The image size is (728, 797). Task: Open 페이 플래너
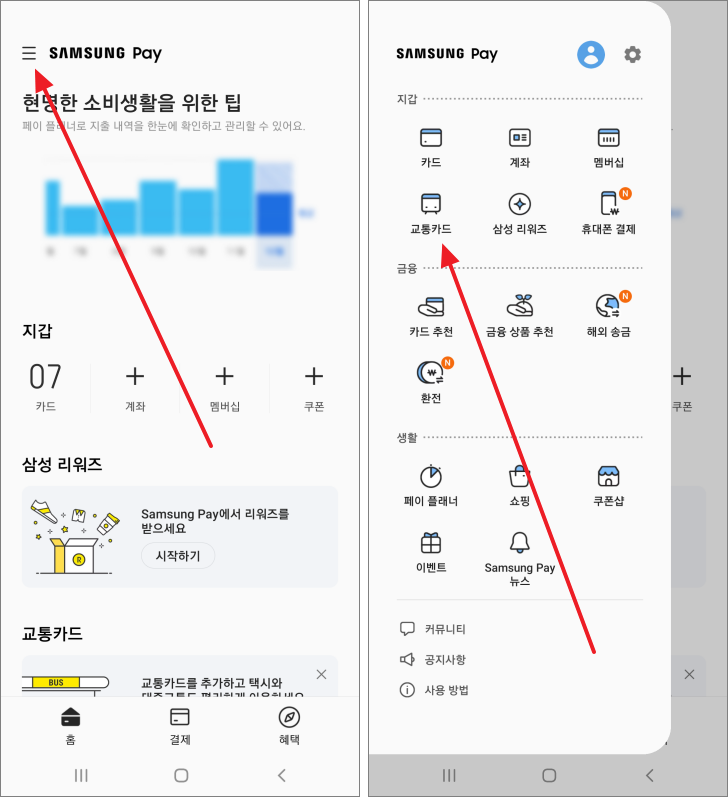pos(431,485)
